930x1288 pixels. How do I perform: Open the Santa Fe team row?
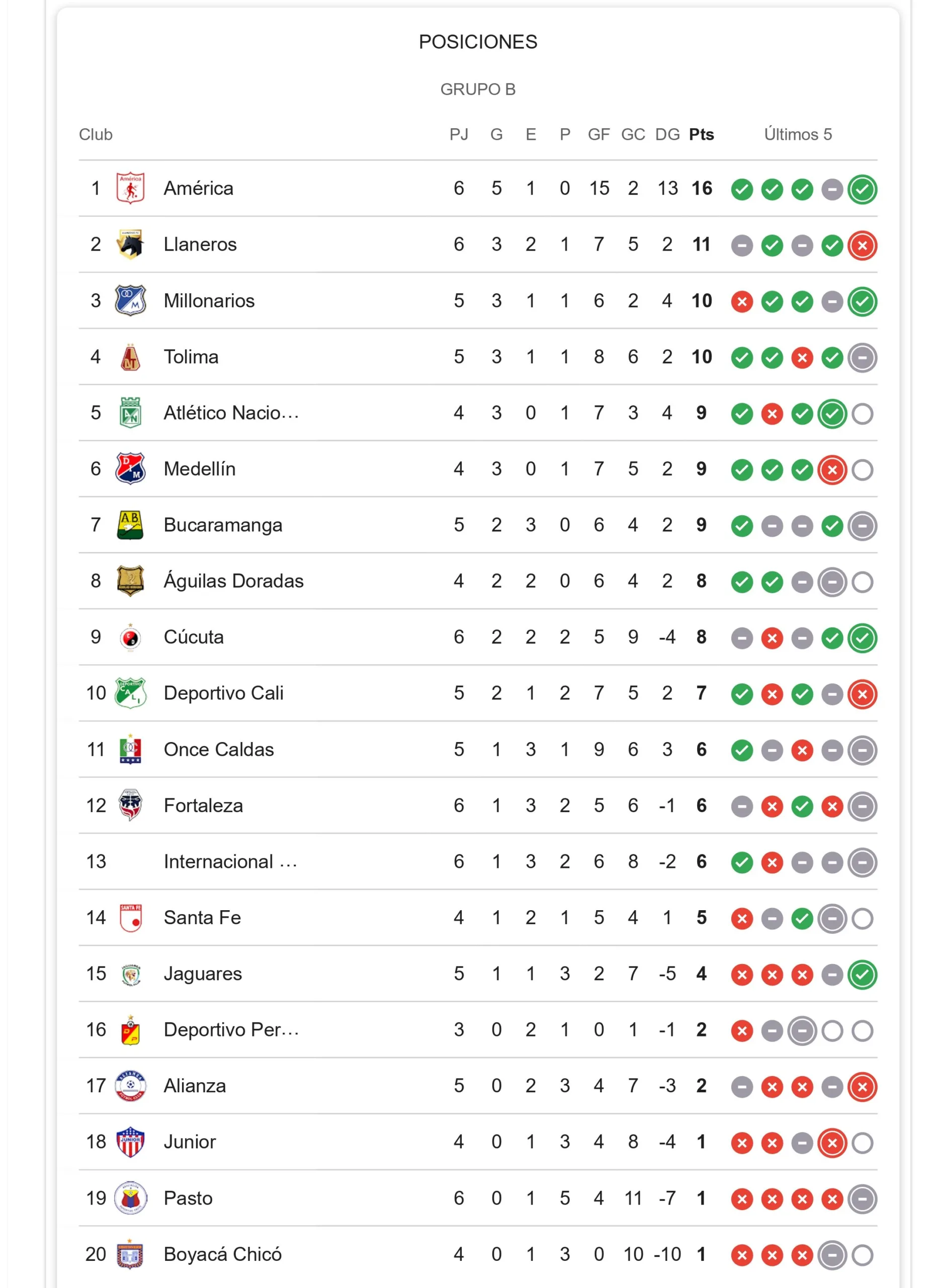pos(477,918)
